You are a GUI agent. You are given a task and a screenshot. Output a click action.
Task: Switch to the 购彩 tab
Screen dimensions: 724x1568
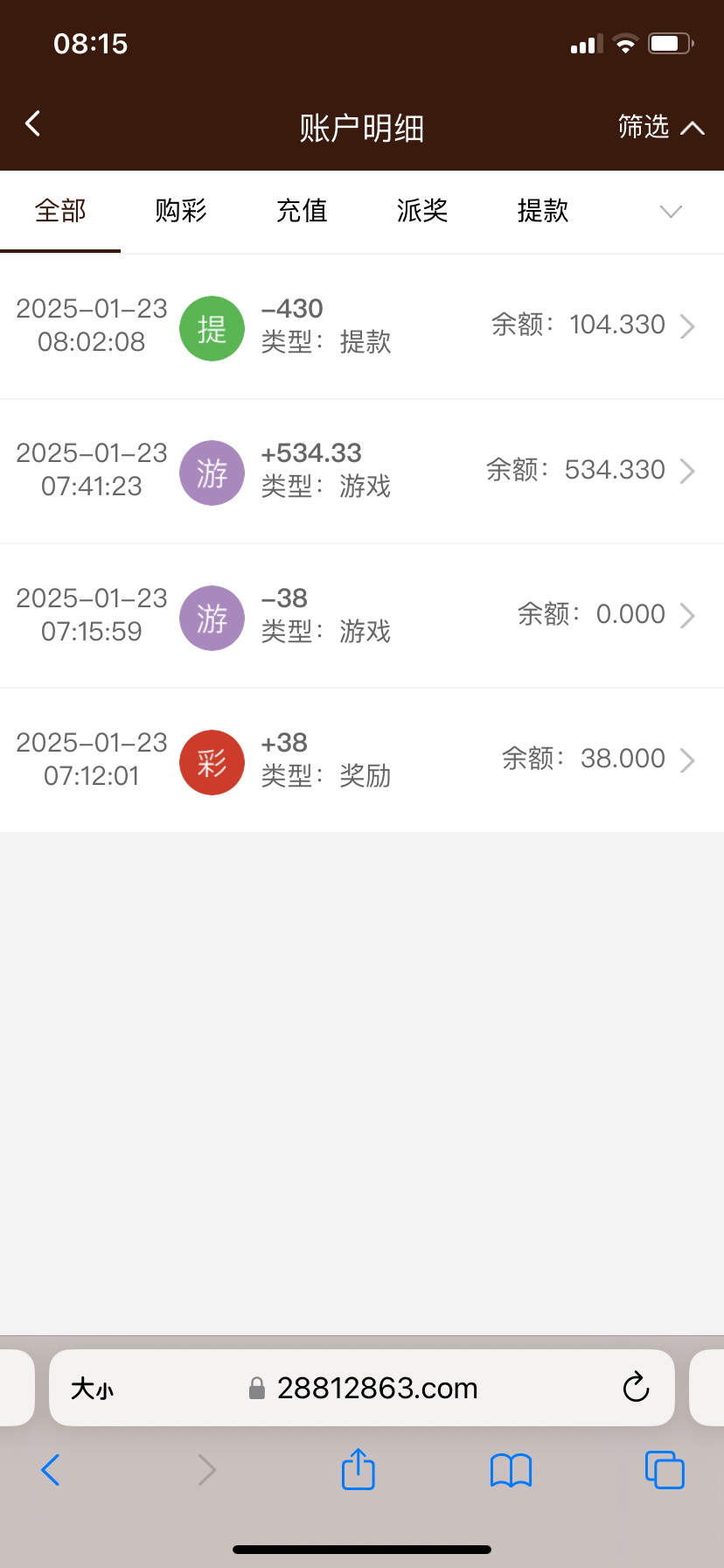click(181, 211)
